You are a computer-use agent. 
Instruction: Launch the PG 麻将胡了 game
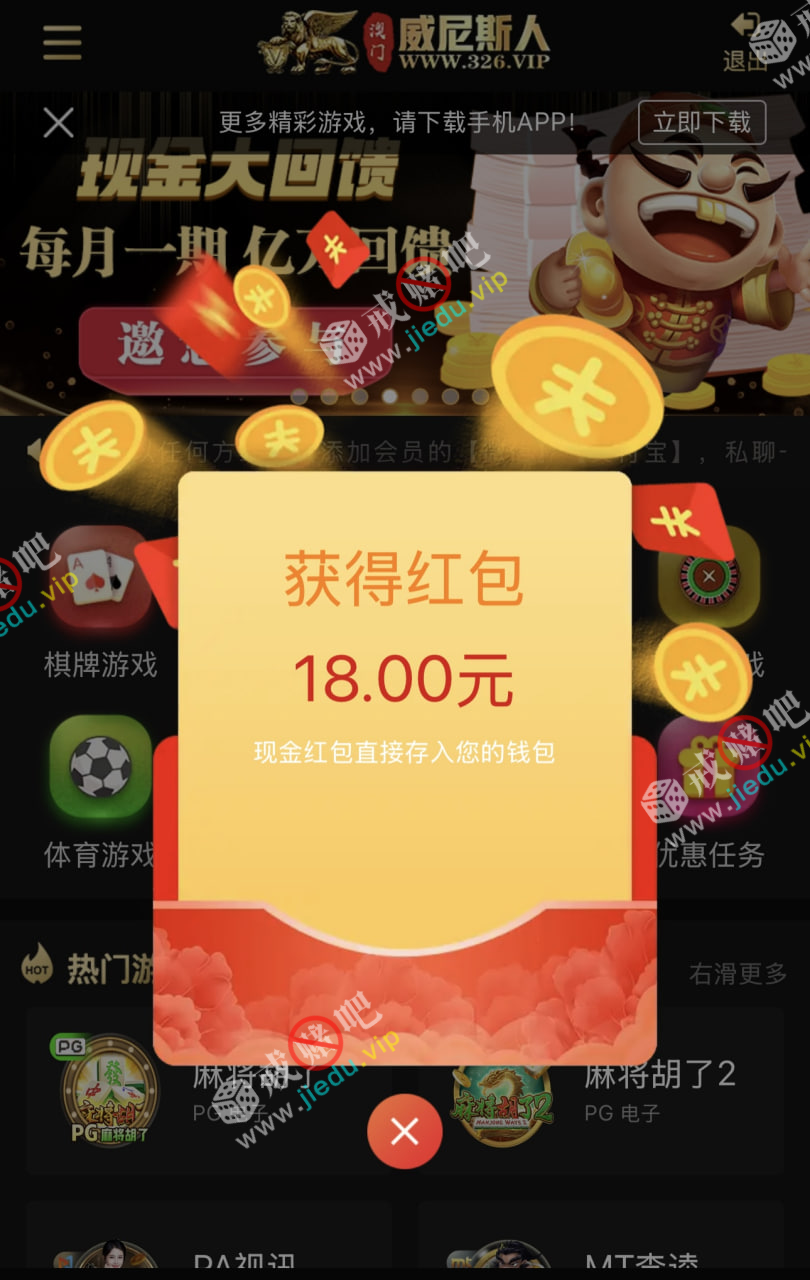110,1090
